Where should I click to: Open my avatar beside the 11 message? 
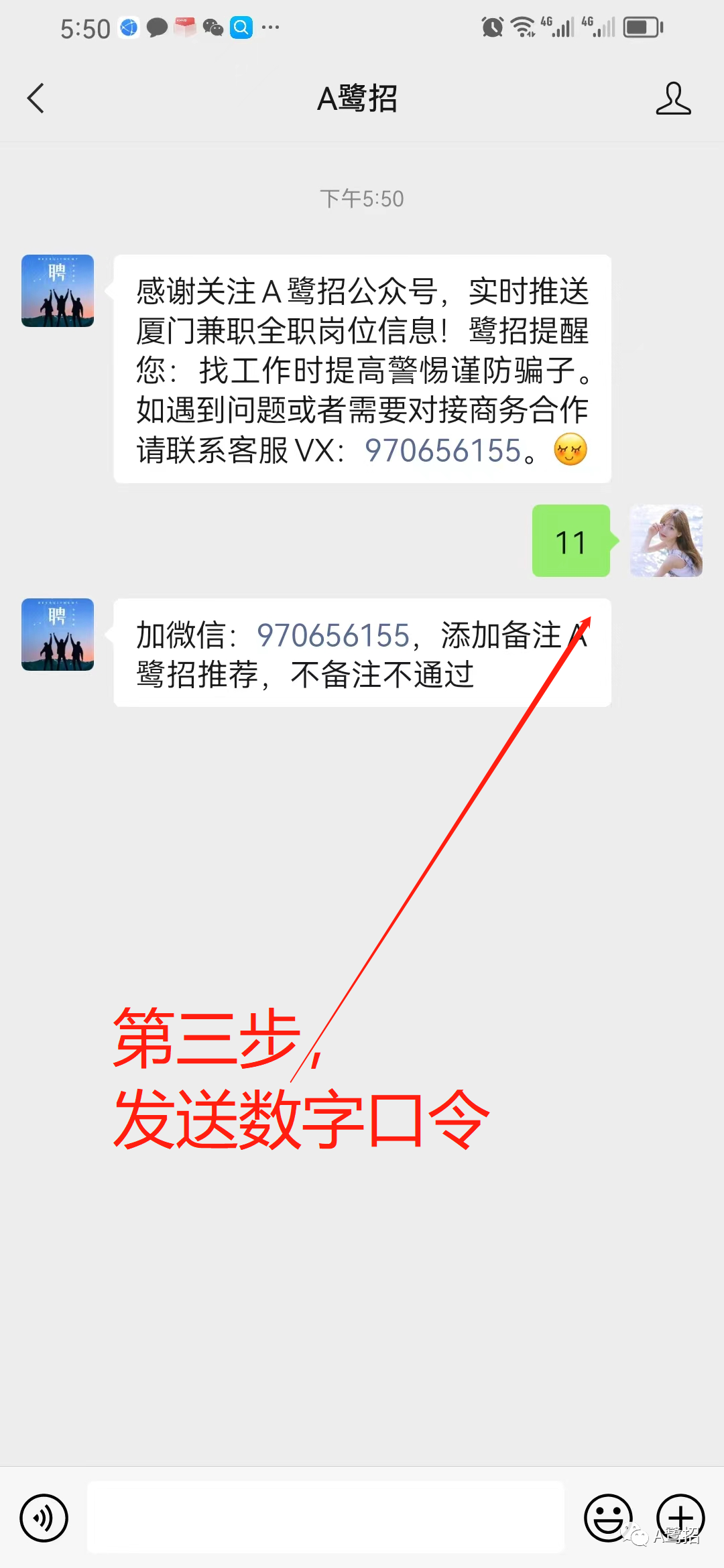666,541
